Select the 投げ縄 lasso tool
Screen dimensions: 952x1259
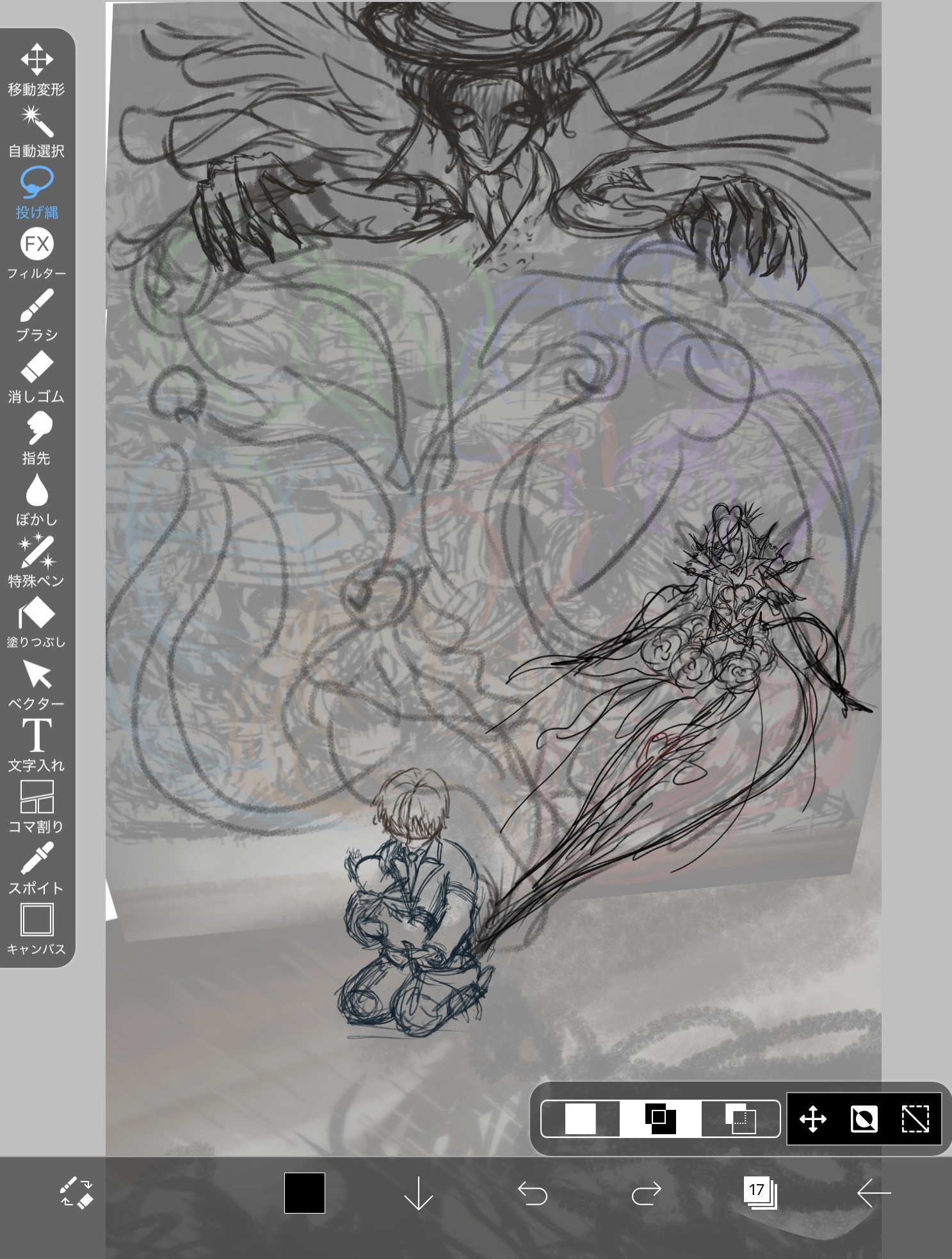pos(36,193)
